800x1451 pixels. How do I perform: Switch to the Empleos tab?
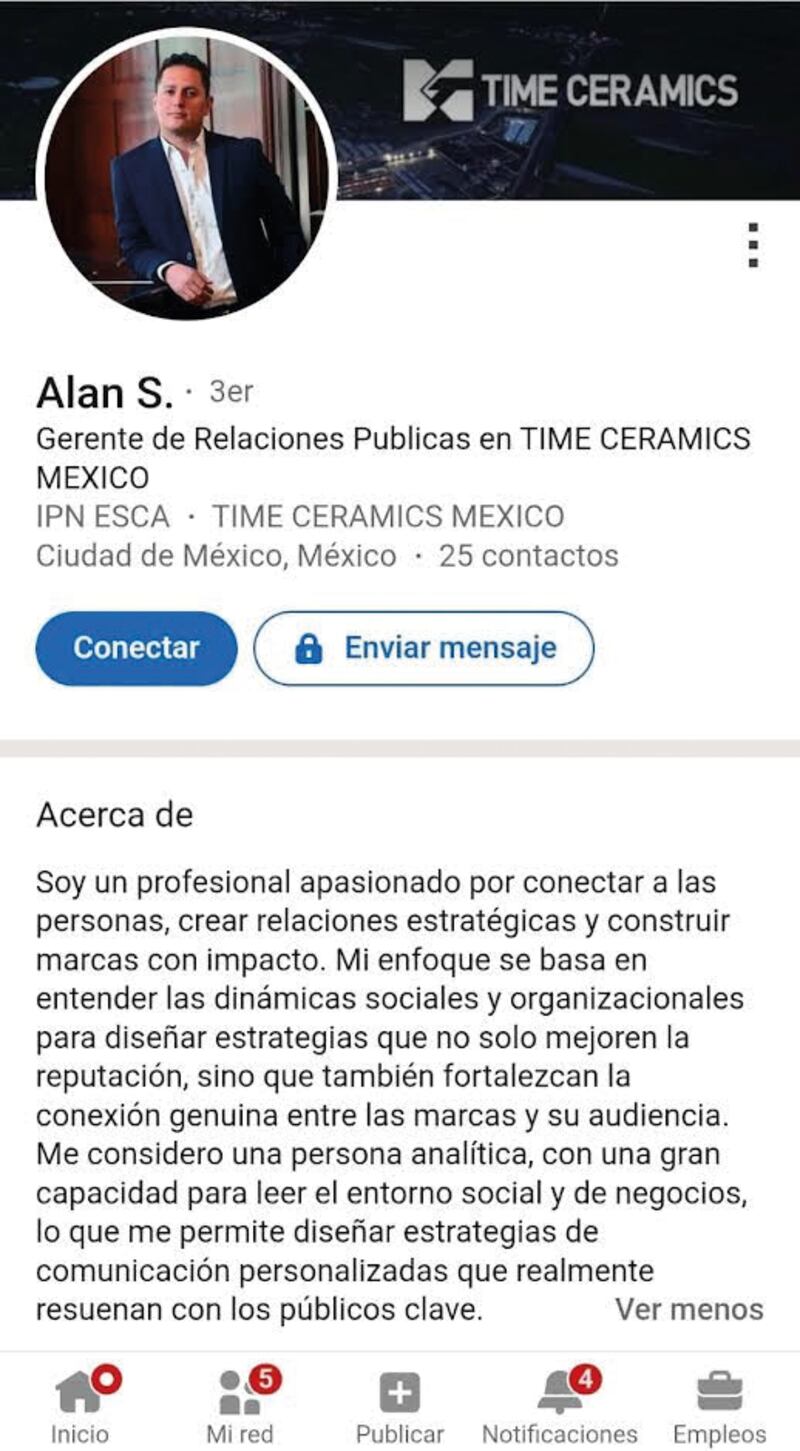(x=719, y=1405)
